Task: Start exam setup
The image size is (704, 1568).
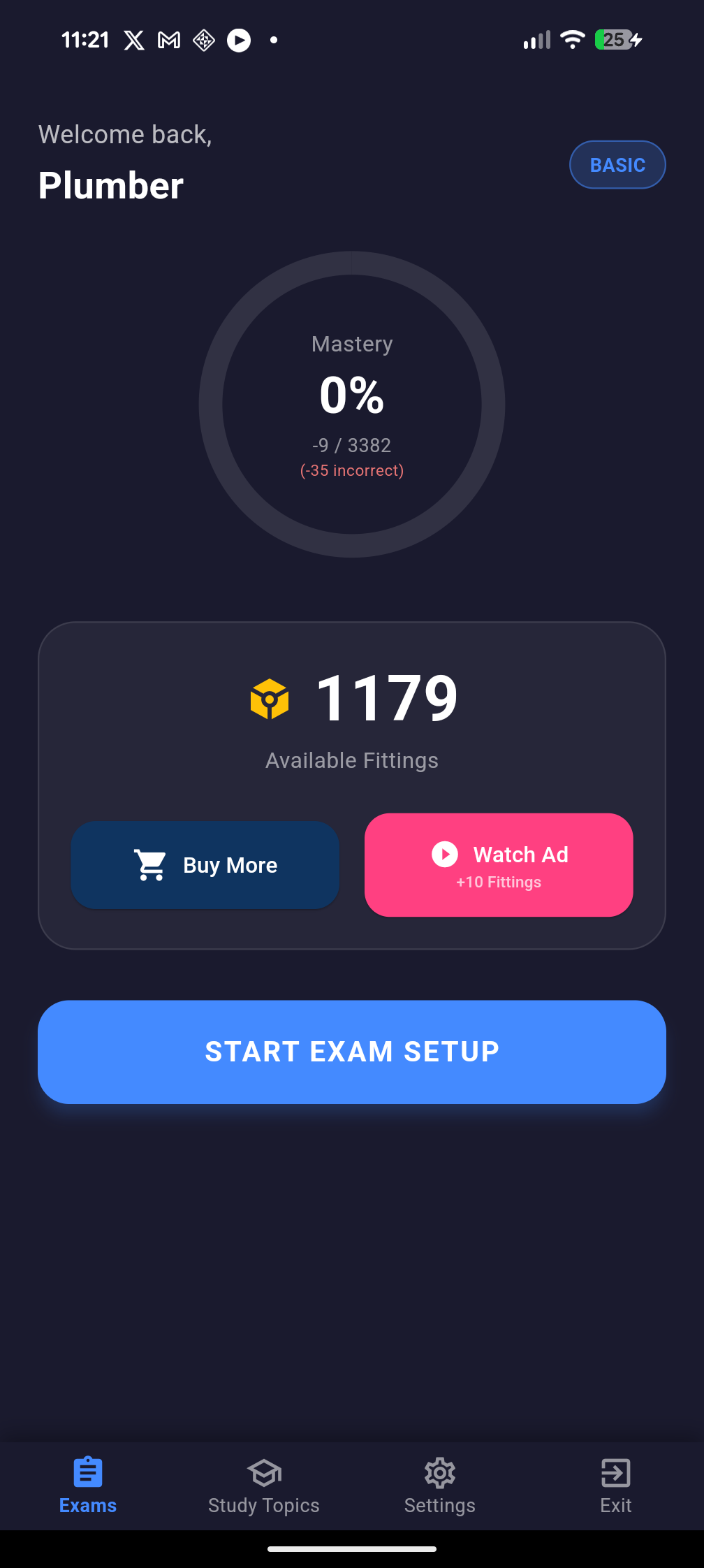Action: (352, 1052)
